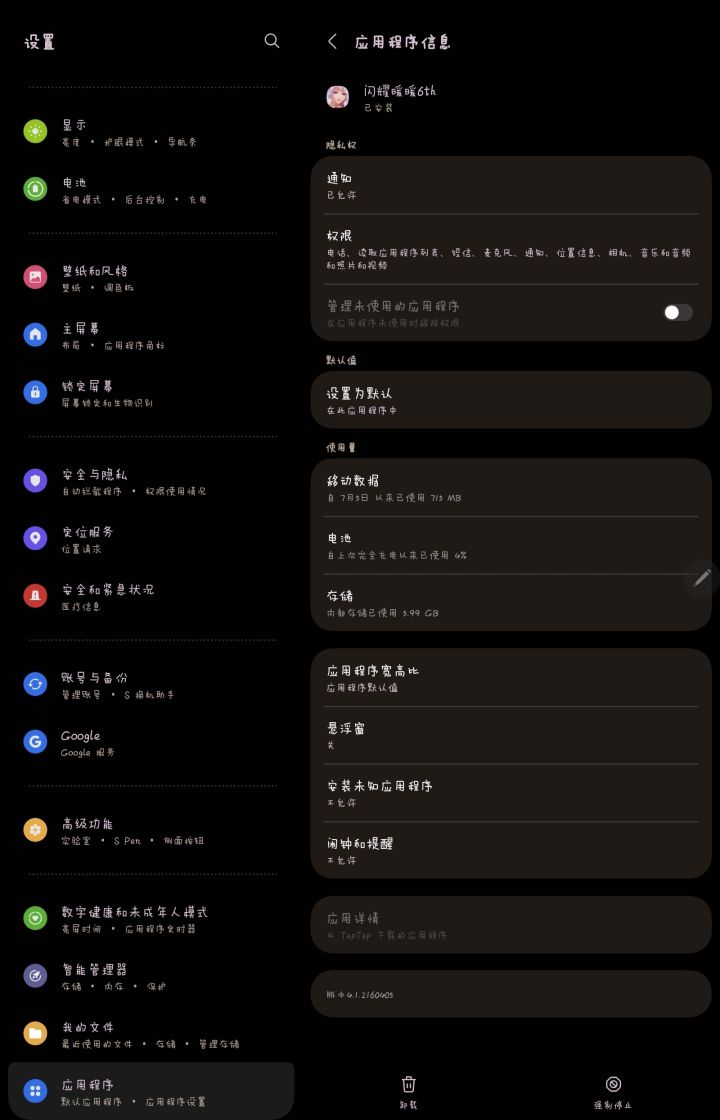
Task: Open Google services settings icon
Action: click(x=35, y=742)
